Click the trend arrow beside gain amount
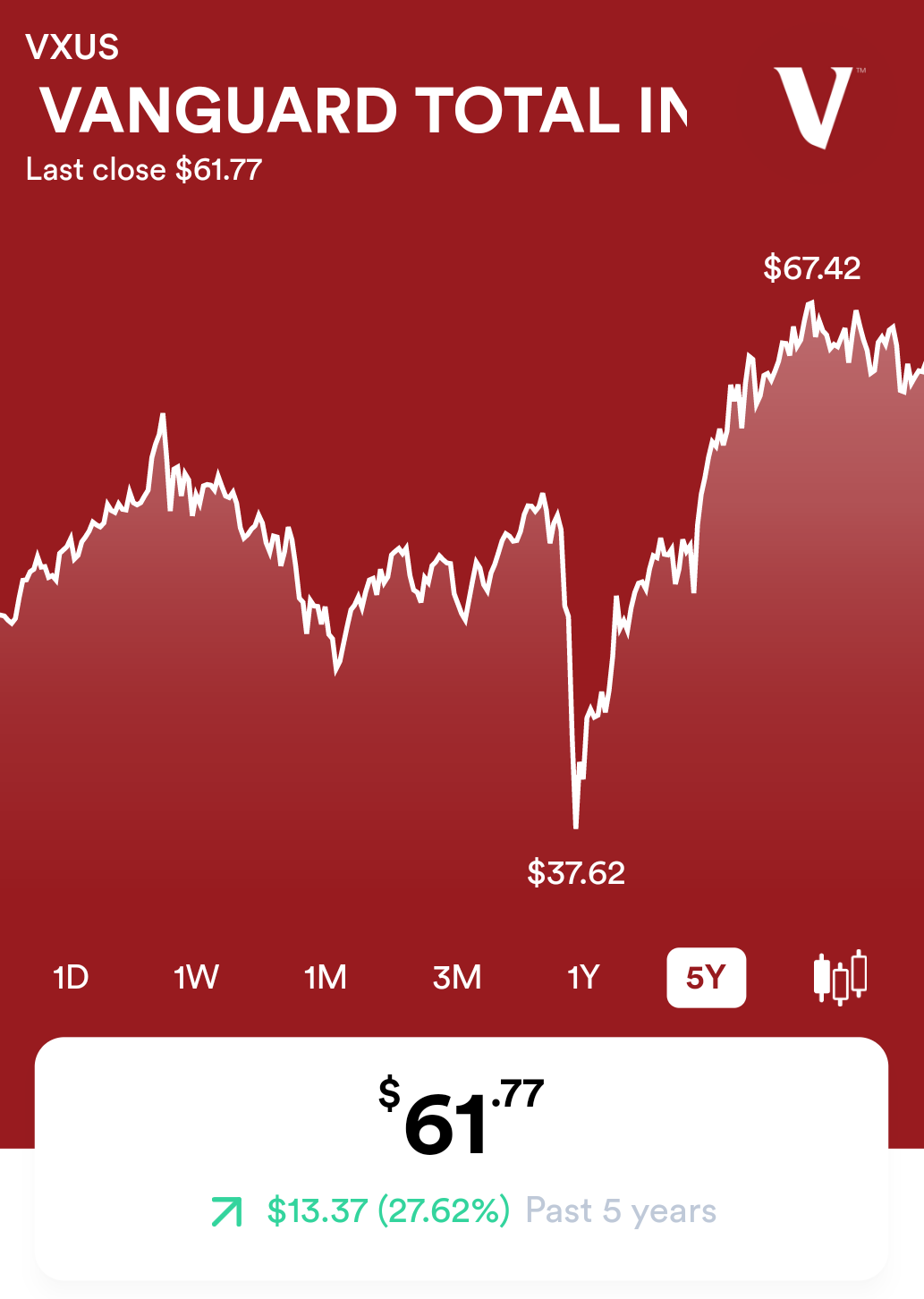 pyautogui.click(x=229, y=1210)
